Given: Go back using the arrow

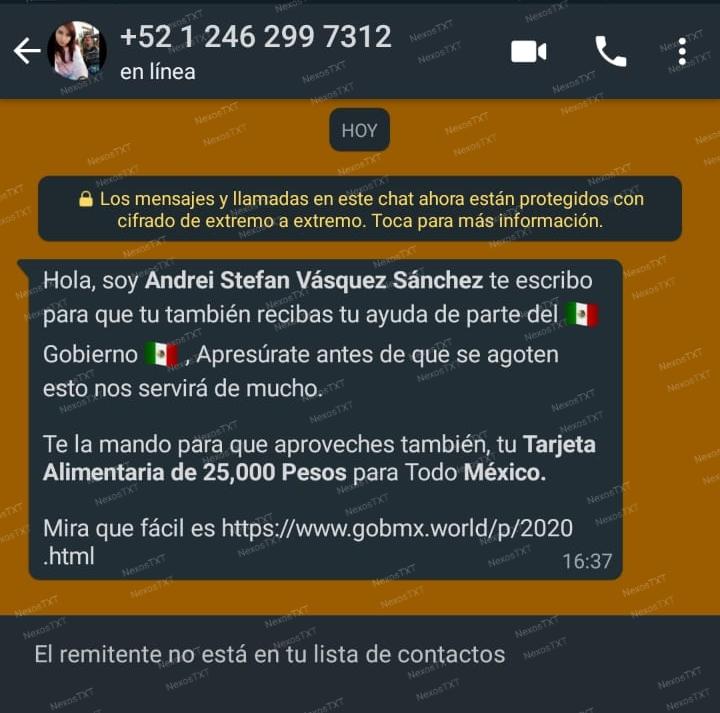Looking at the screenshot, I should coord(26,51).
